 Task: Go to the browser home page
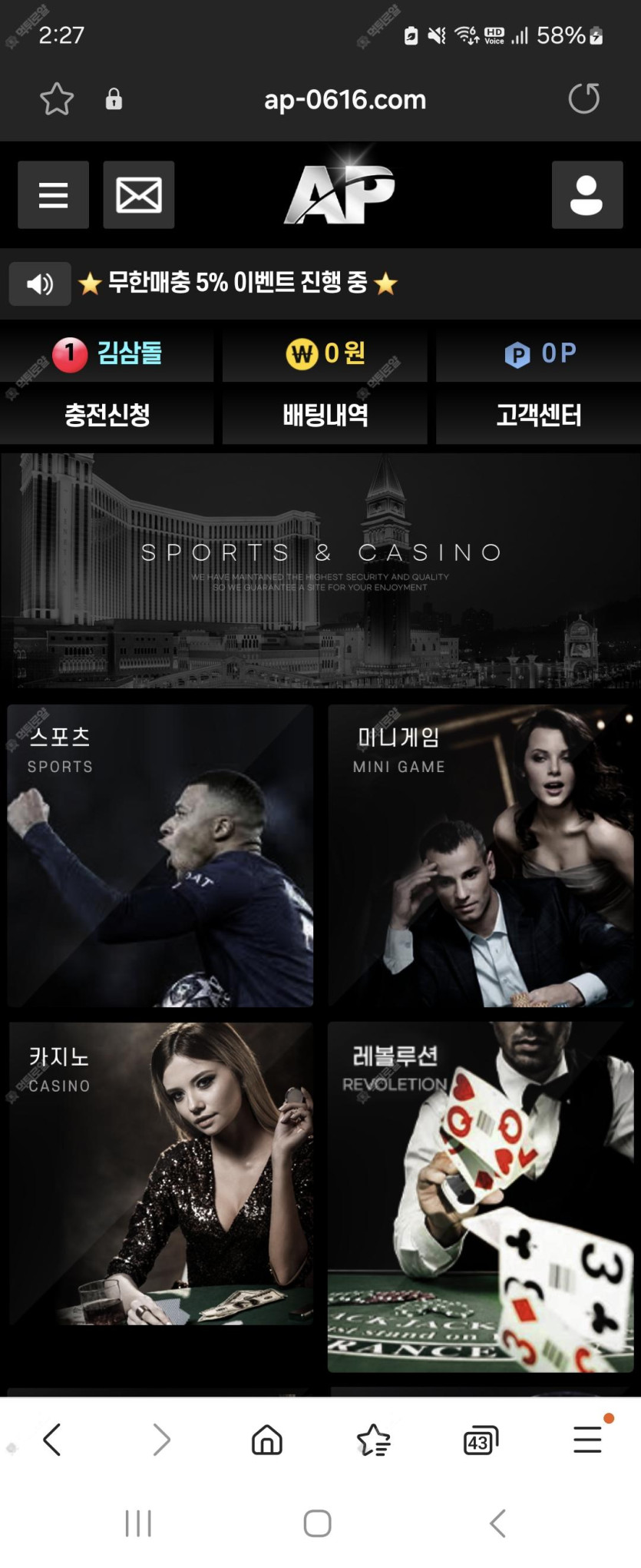point(267,1440)
